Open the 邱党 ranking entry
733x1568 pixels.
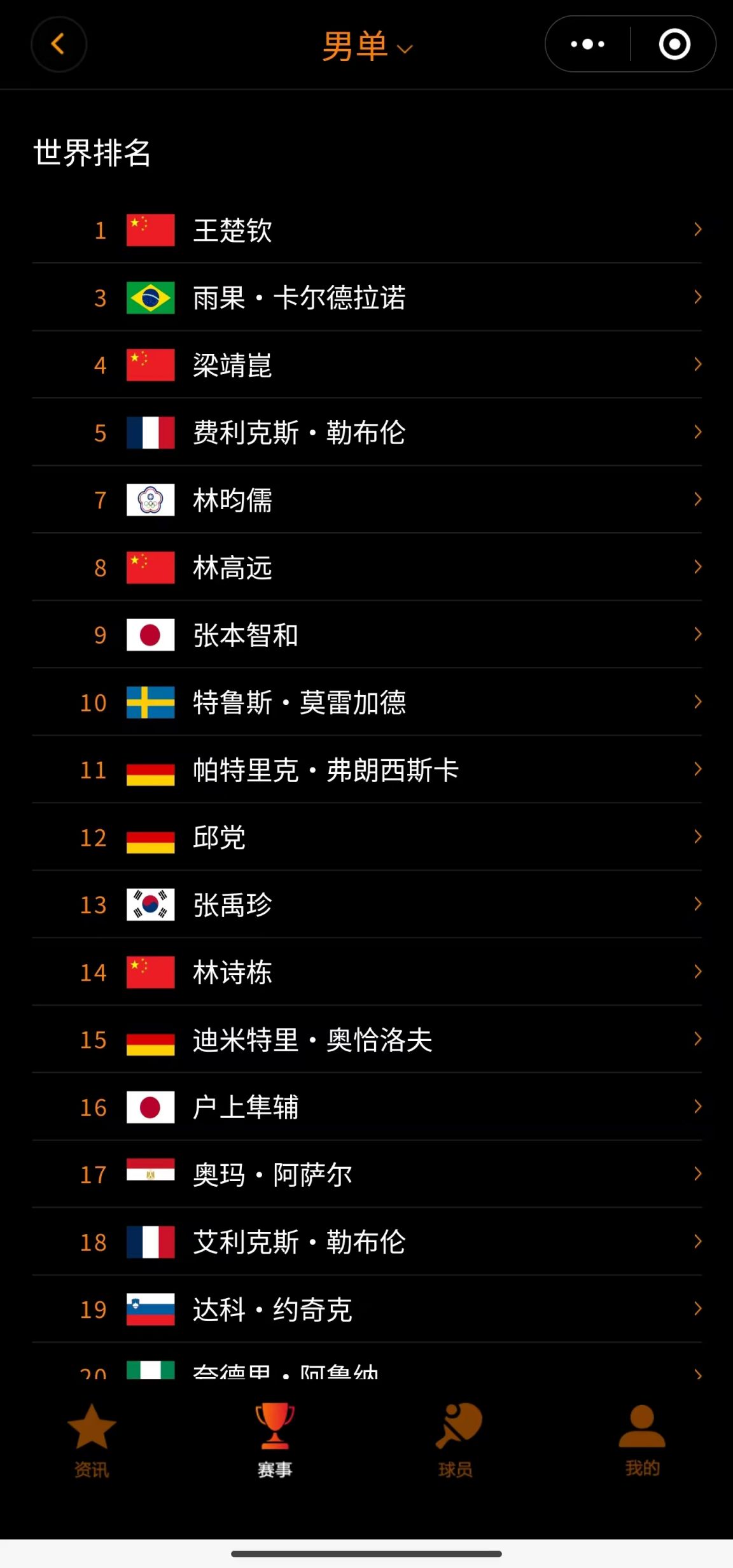[x=366, y=837]
